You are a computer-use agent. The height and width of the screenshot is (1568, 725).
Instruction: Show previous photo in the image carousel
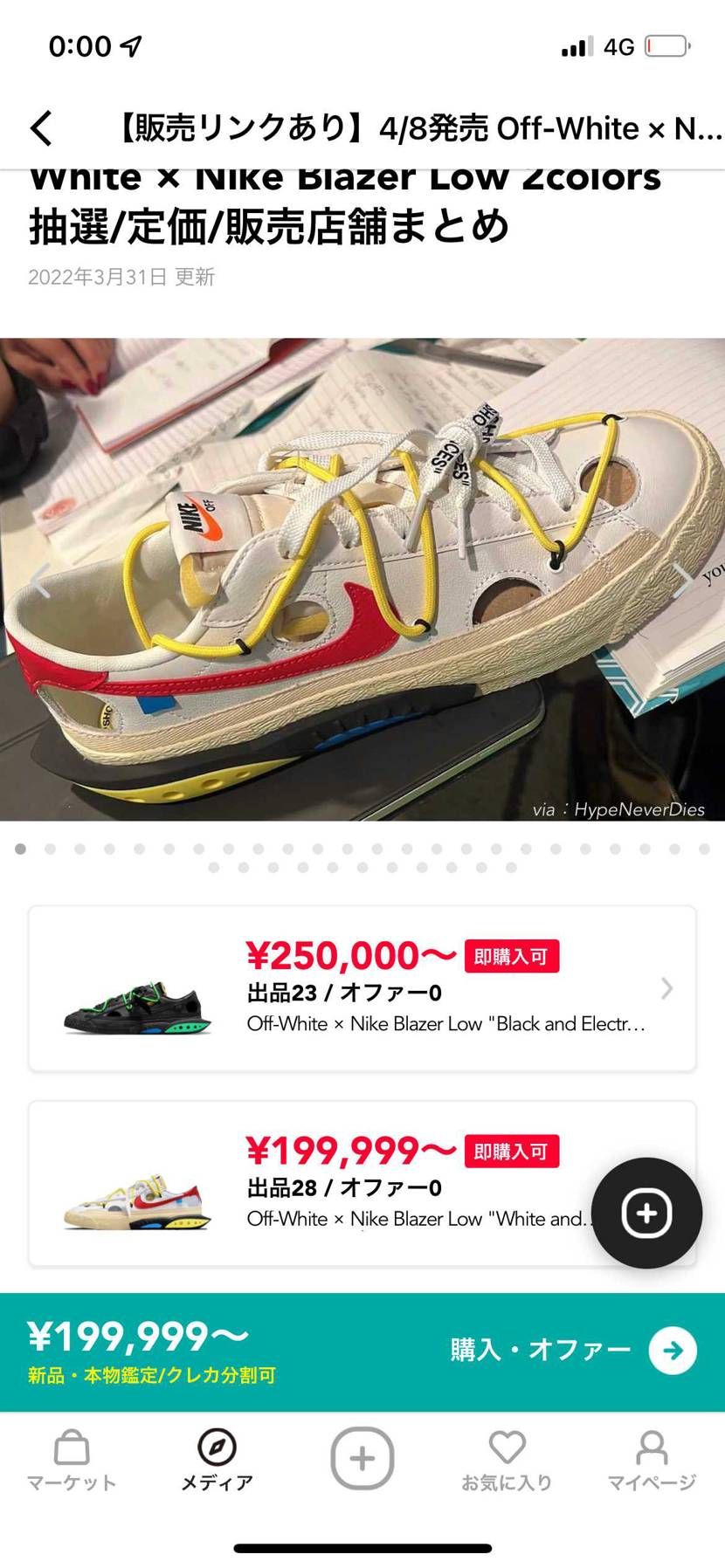[x=39, y=580]
